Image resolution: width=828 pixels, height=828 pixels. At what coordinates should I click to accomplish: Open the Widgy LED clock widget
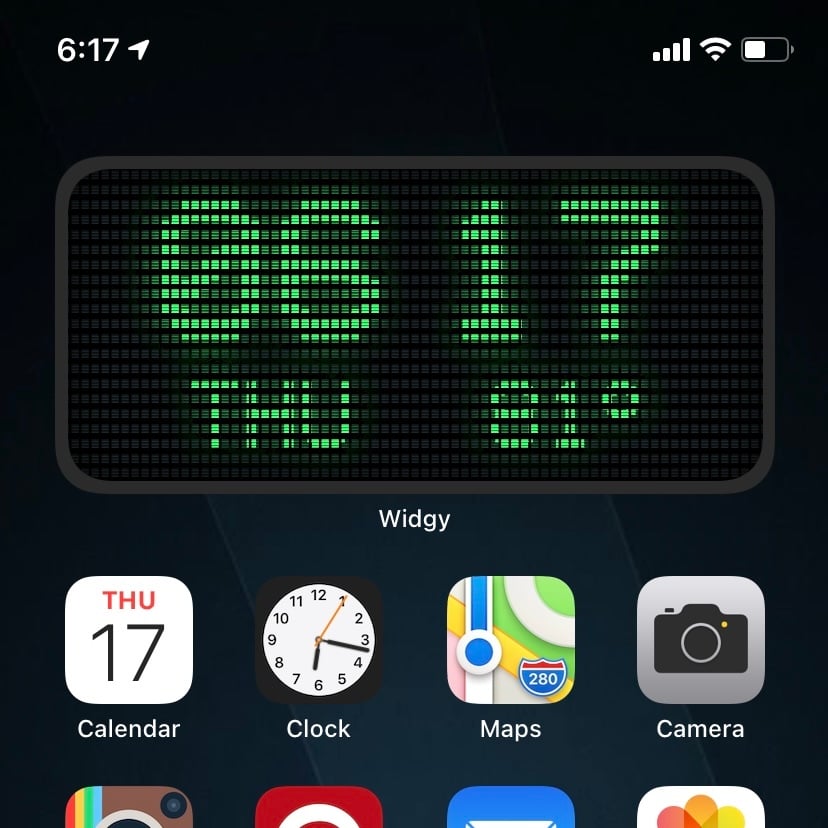(x=414, y=325)
